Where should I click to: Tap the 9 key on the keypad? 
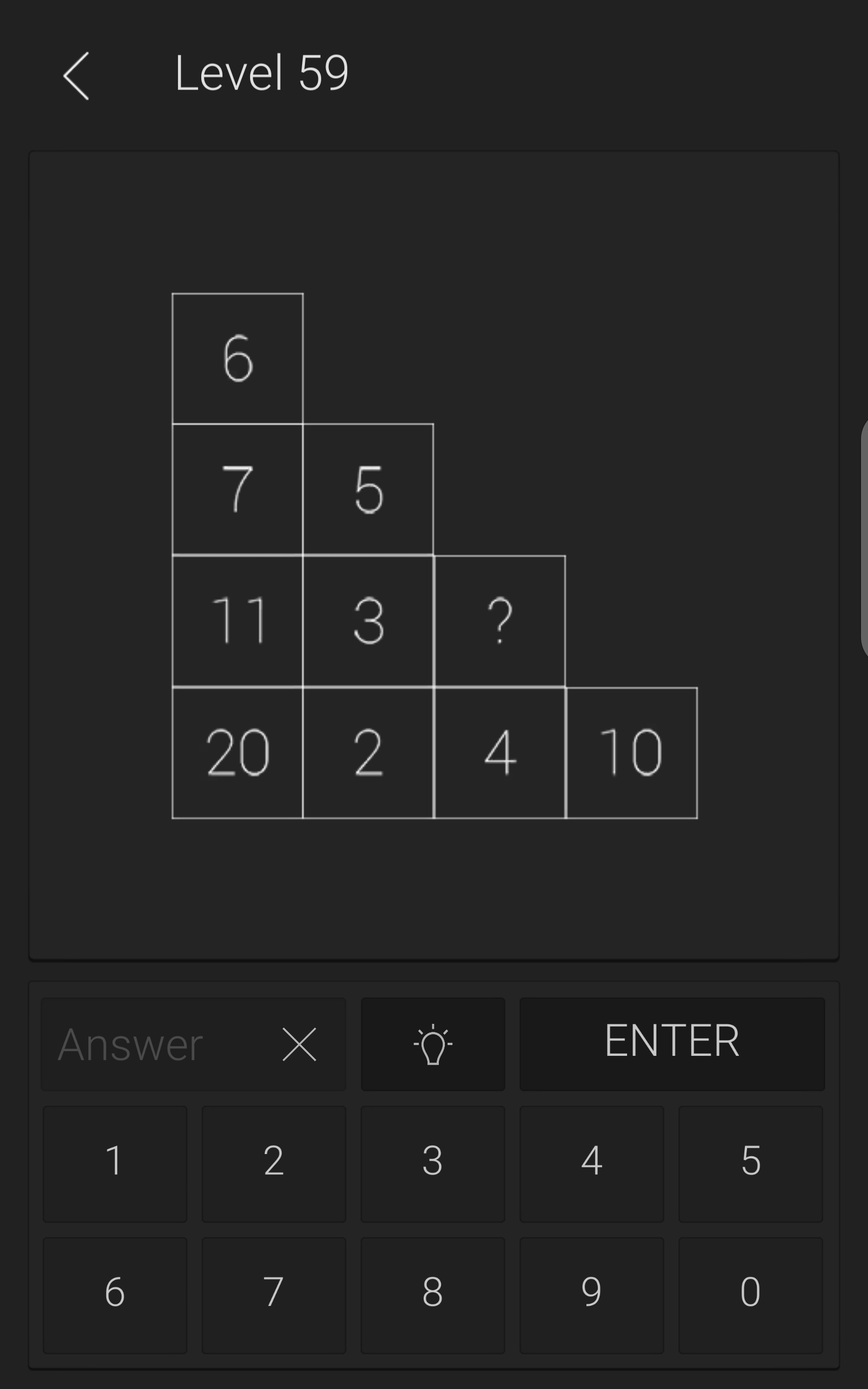pyautogui.click(x=592, y=1296)
